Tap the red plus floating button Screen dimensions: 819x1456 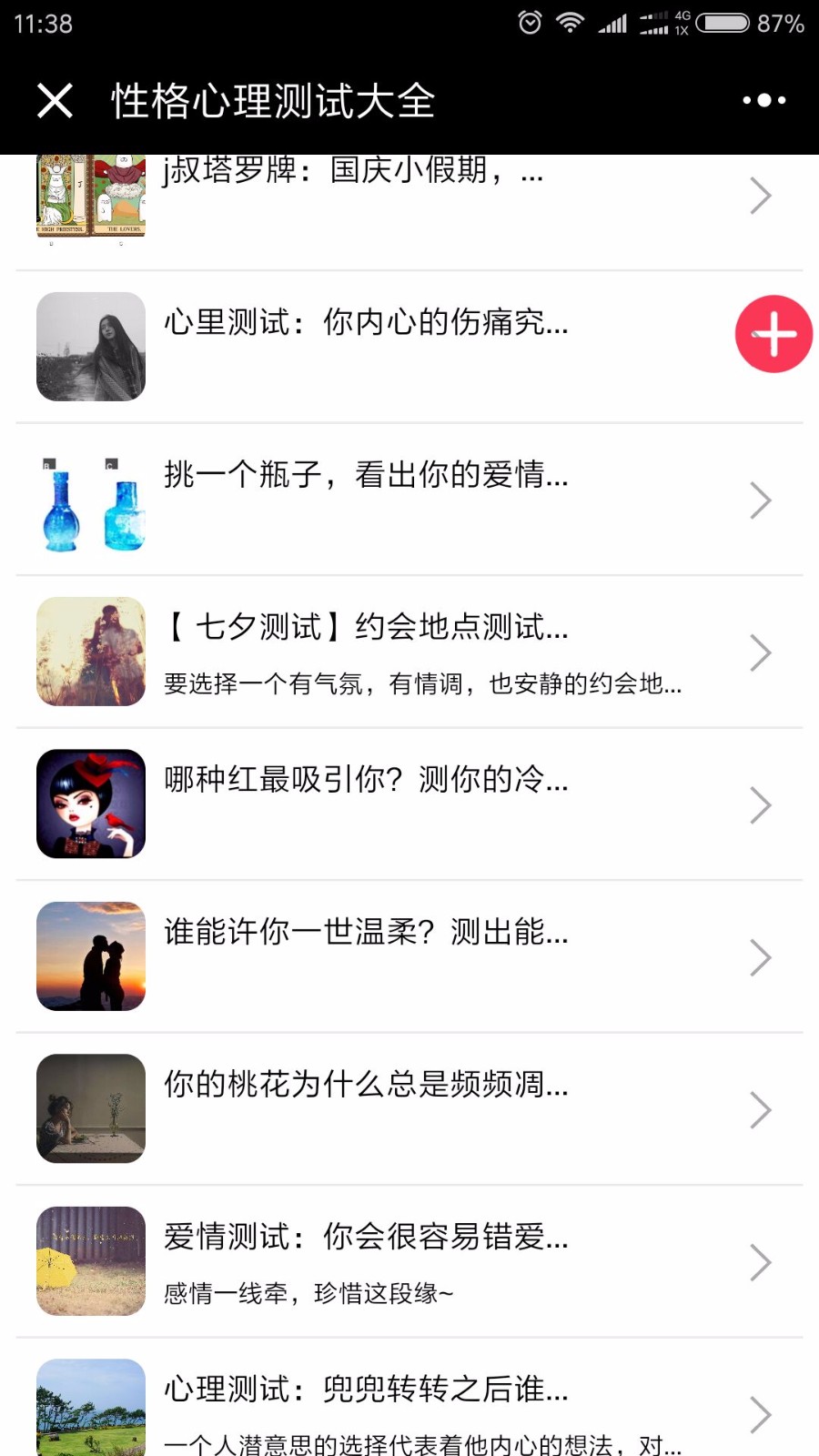click(x=773, y=334)
